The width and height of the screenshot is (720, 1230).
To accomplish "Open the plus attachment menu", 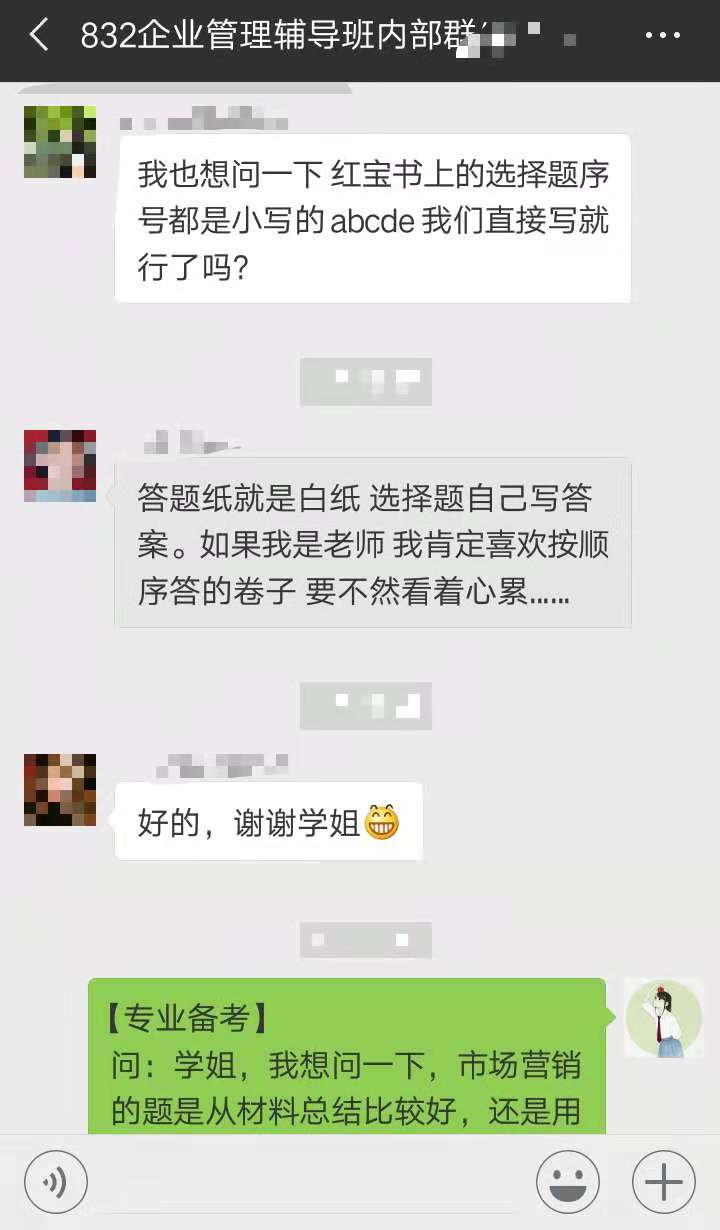I will point(663,1183).
